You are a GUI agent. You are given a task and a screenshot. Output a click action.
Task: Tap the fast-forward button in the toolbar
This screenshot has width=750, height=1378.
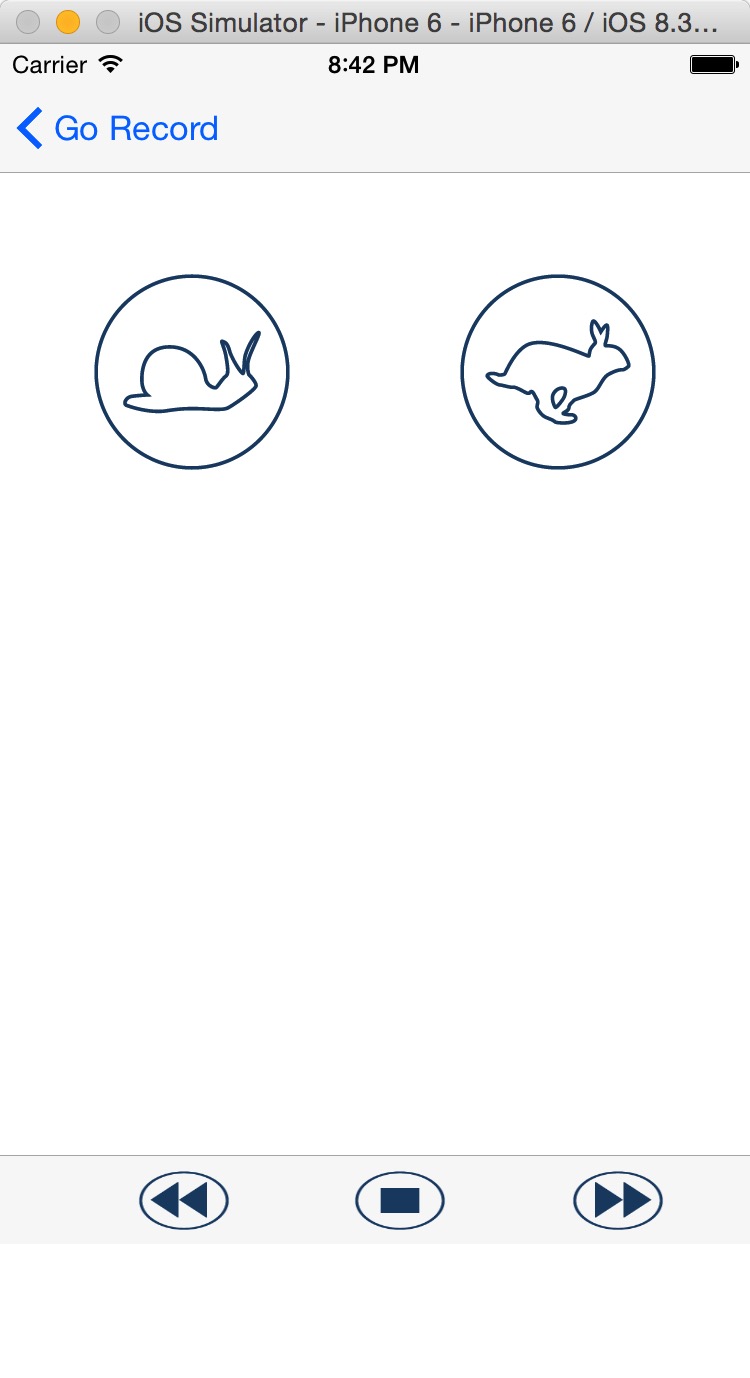pos(618,1200)
